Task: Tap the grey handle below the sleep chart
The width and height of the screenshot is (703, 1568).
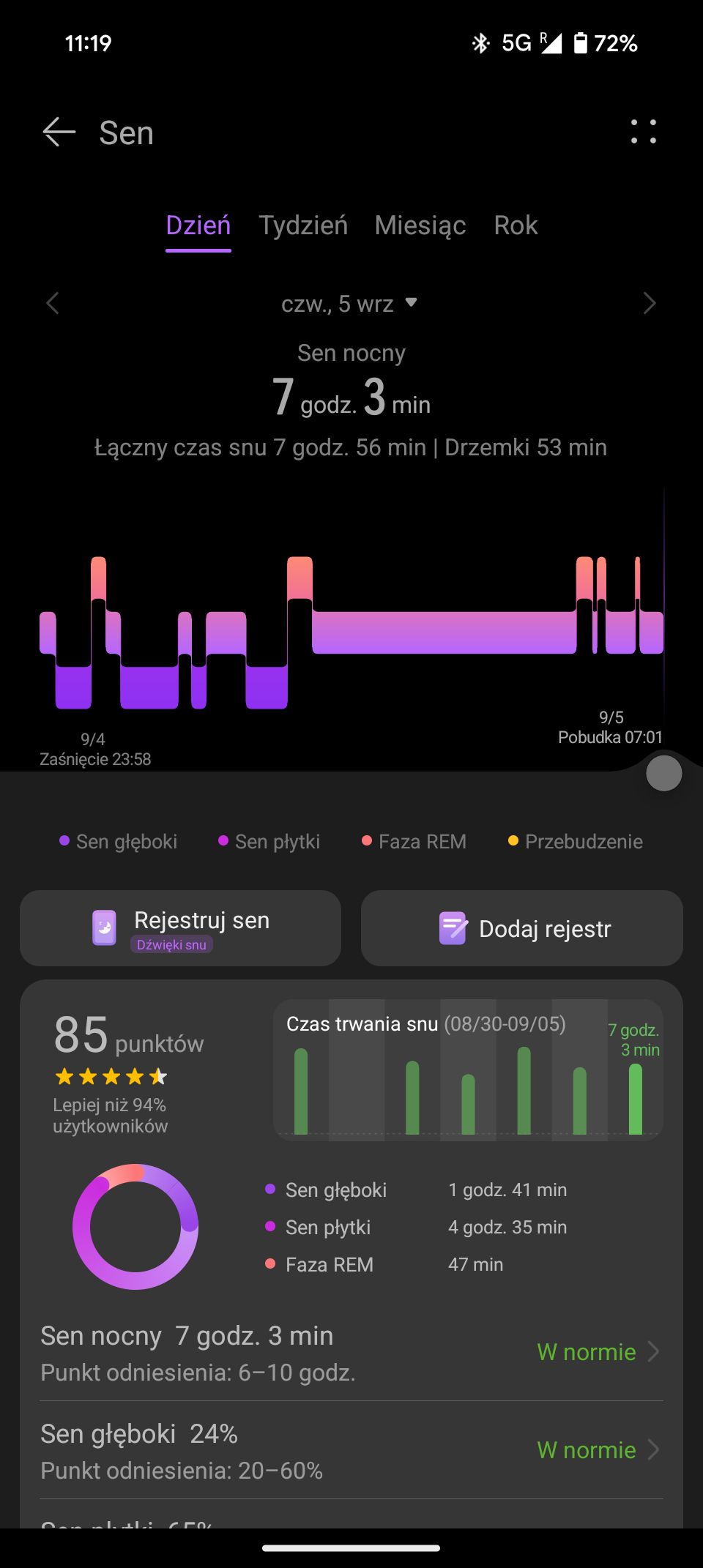Action: tap(664, 773)
